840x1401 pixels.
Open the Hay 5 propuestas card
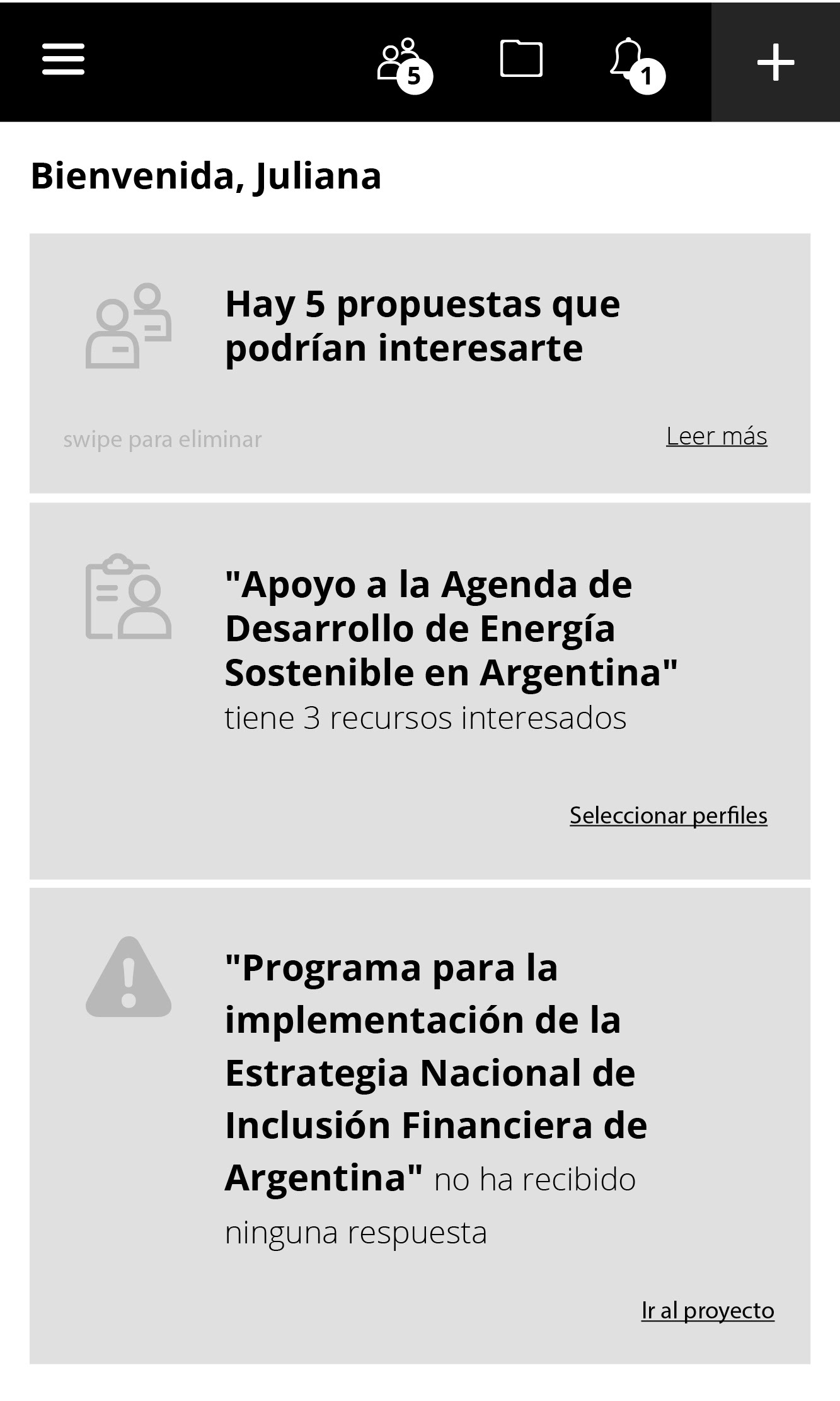tap(420, 363)
